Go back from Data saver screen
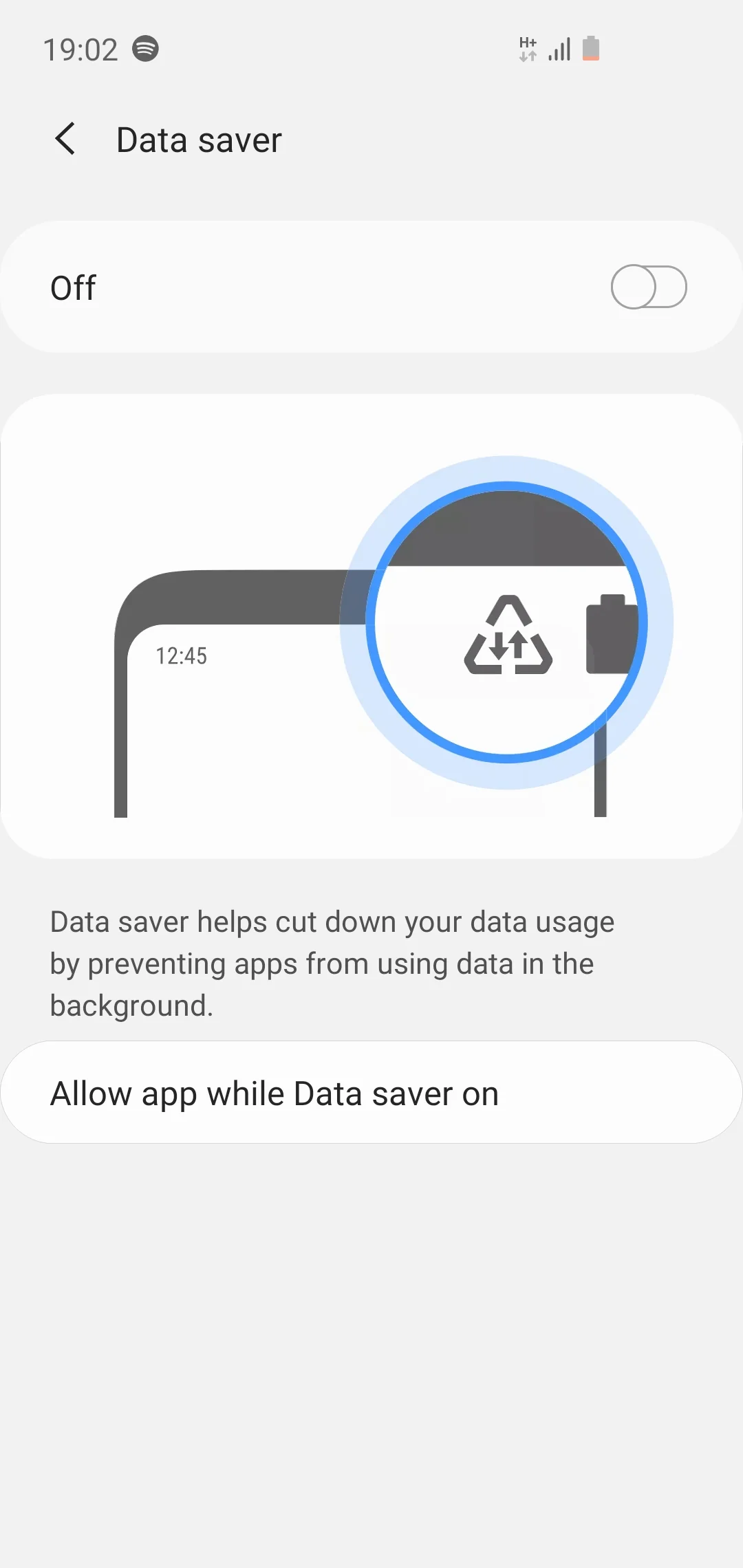Screen dimensions: 743x1568 (65, 139)
